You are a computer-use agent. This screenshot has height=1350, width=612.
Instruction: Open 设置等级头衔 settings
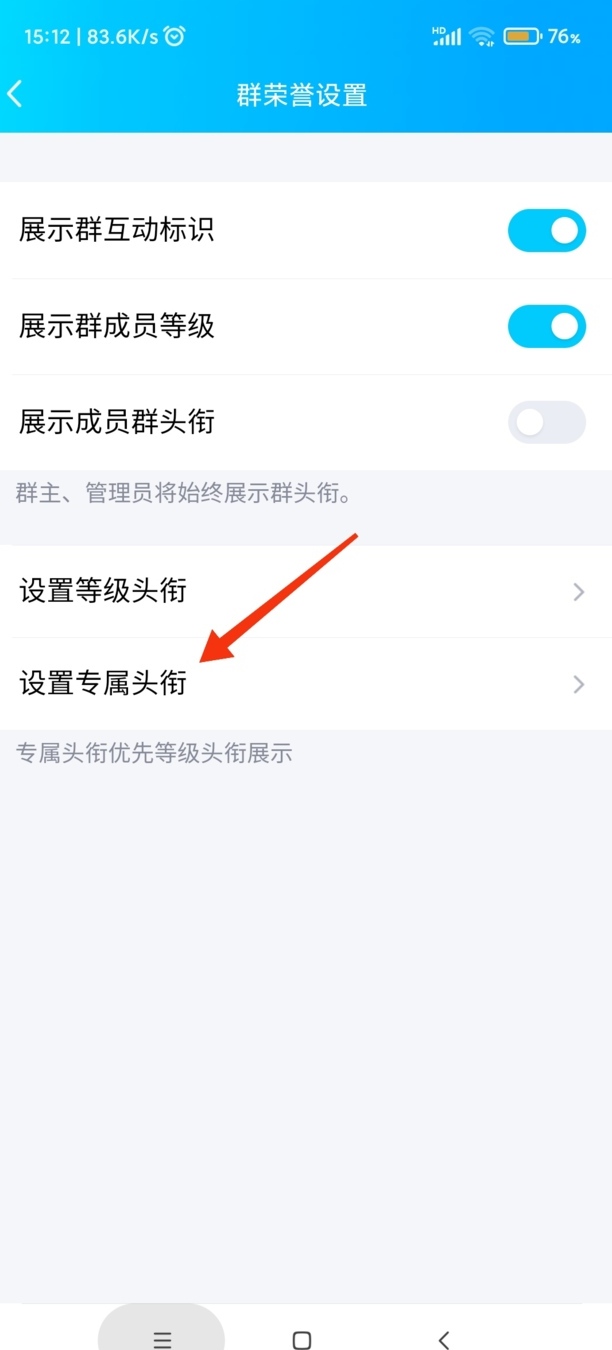pos(306,591)
